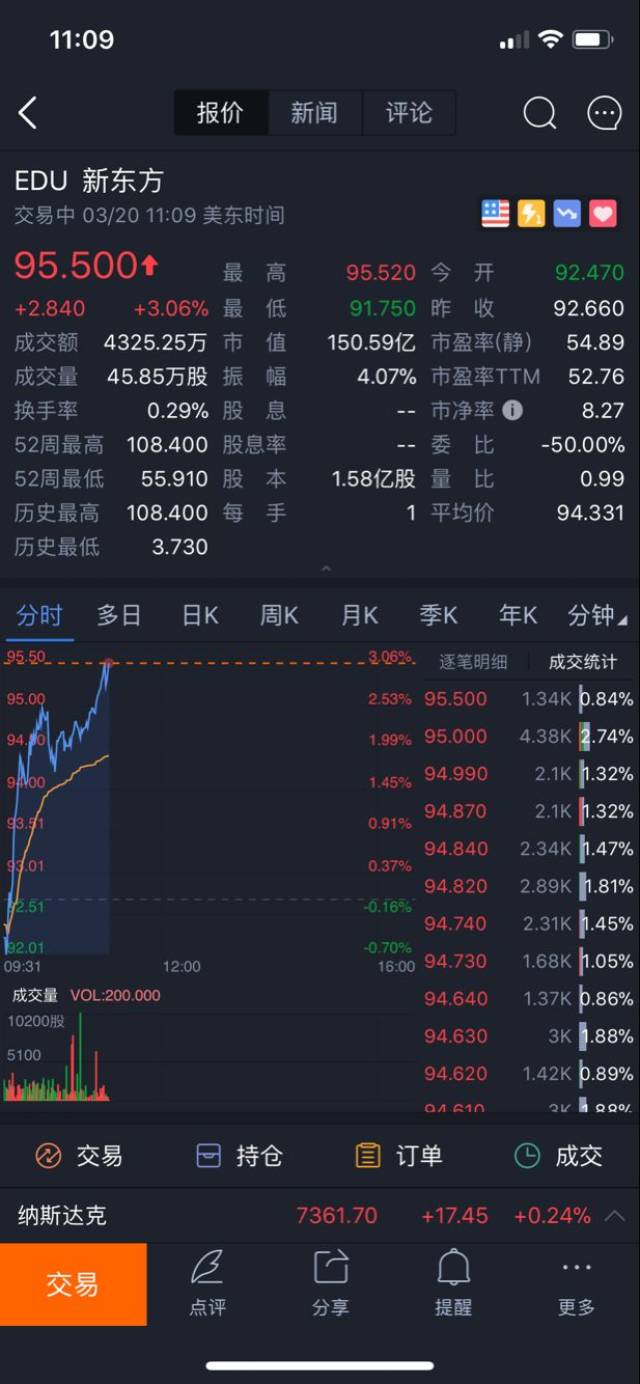
Task: Open the chat bubble more icon
Action: point(605,113)
